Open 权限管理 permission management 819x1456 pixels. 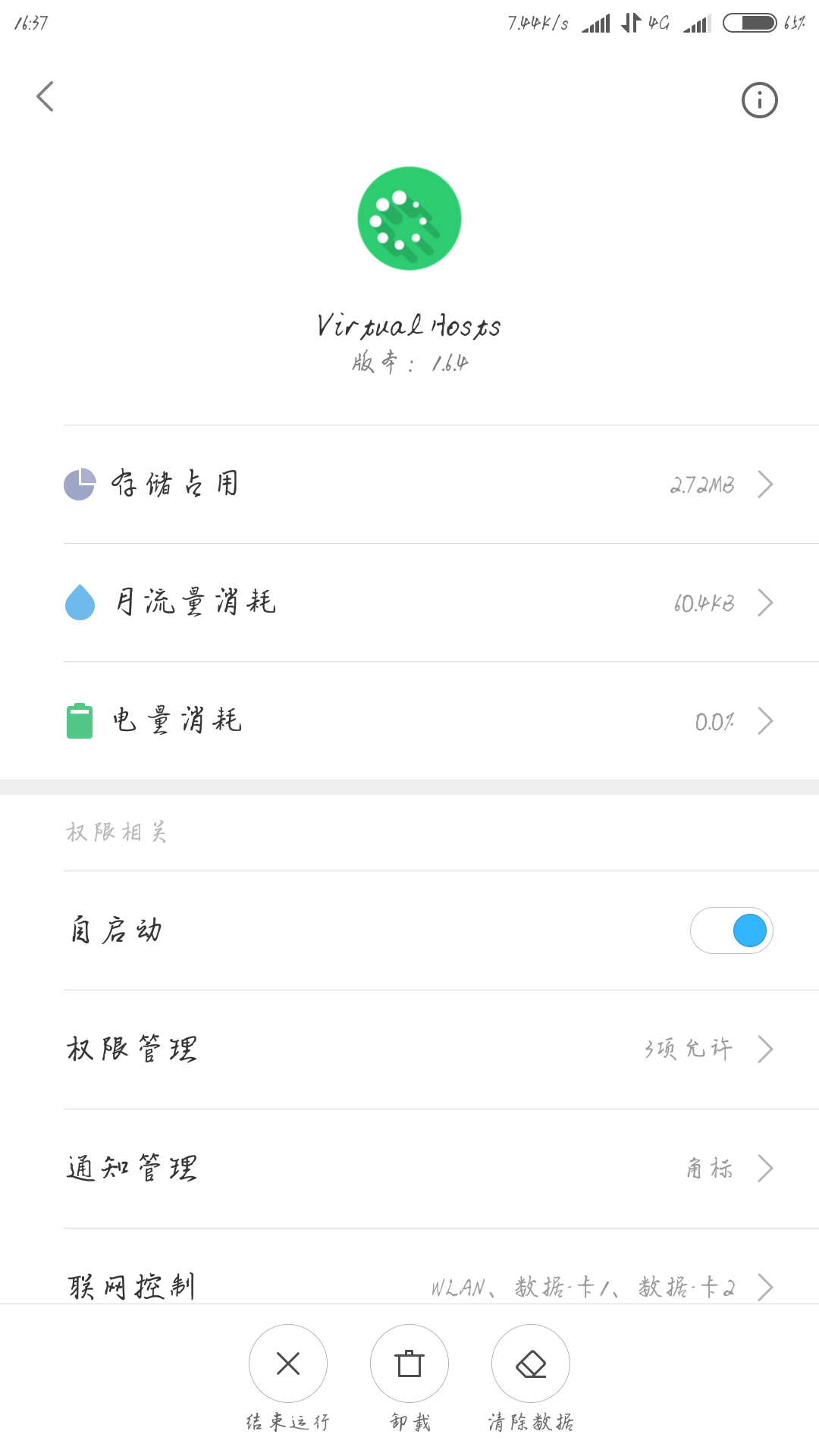pyautogui.click(x=417, y=1050)
